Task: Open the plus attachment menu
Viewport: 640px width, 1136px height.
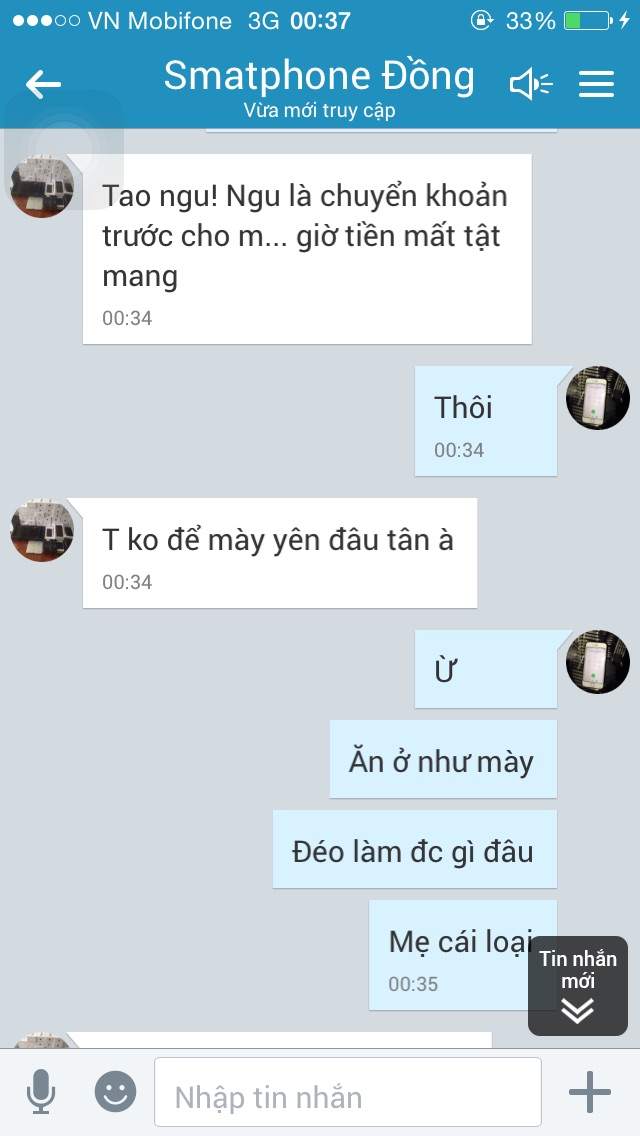Action: click(x=589, y=1092)
